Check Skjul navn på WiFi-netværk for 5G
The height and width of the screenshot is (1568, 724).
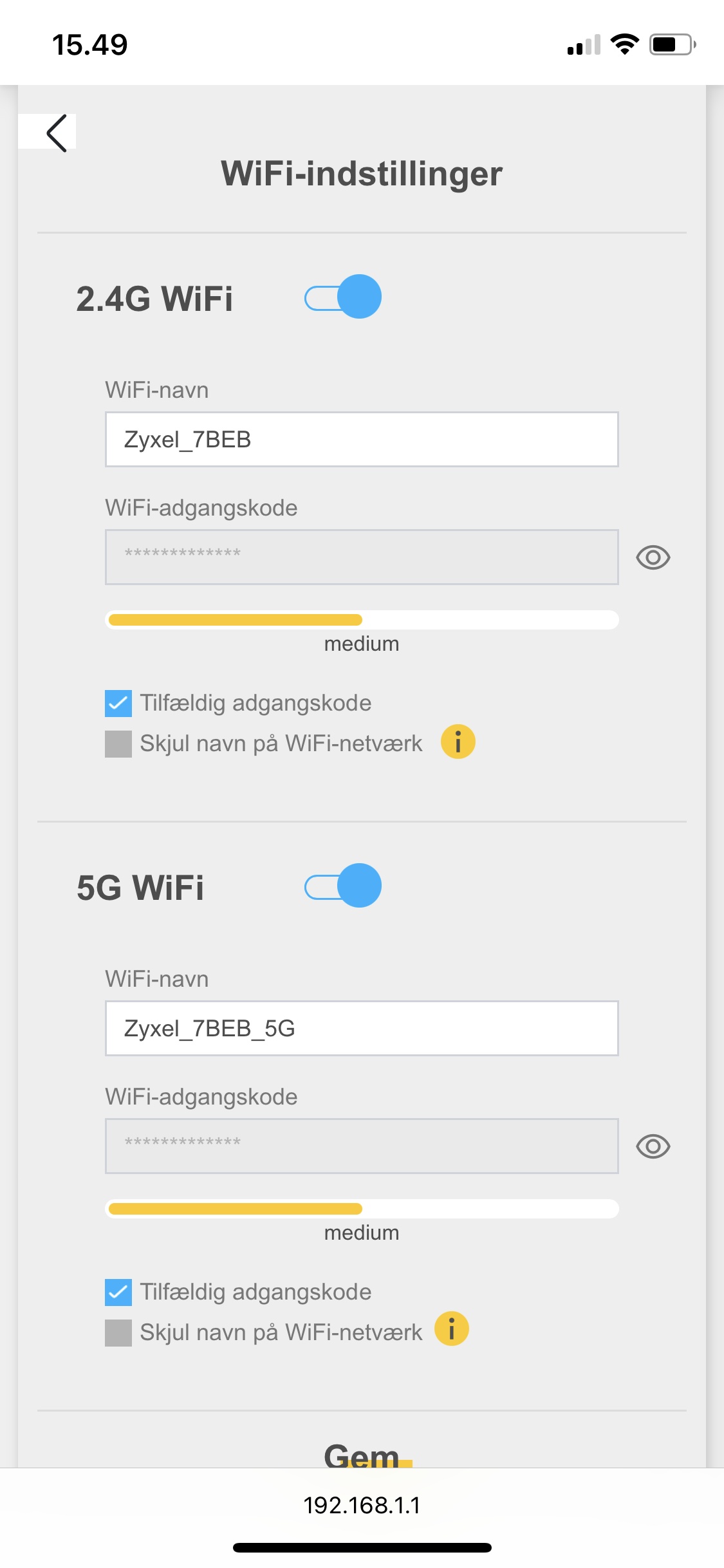click(118, 1333)
